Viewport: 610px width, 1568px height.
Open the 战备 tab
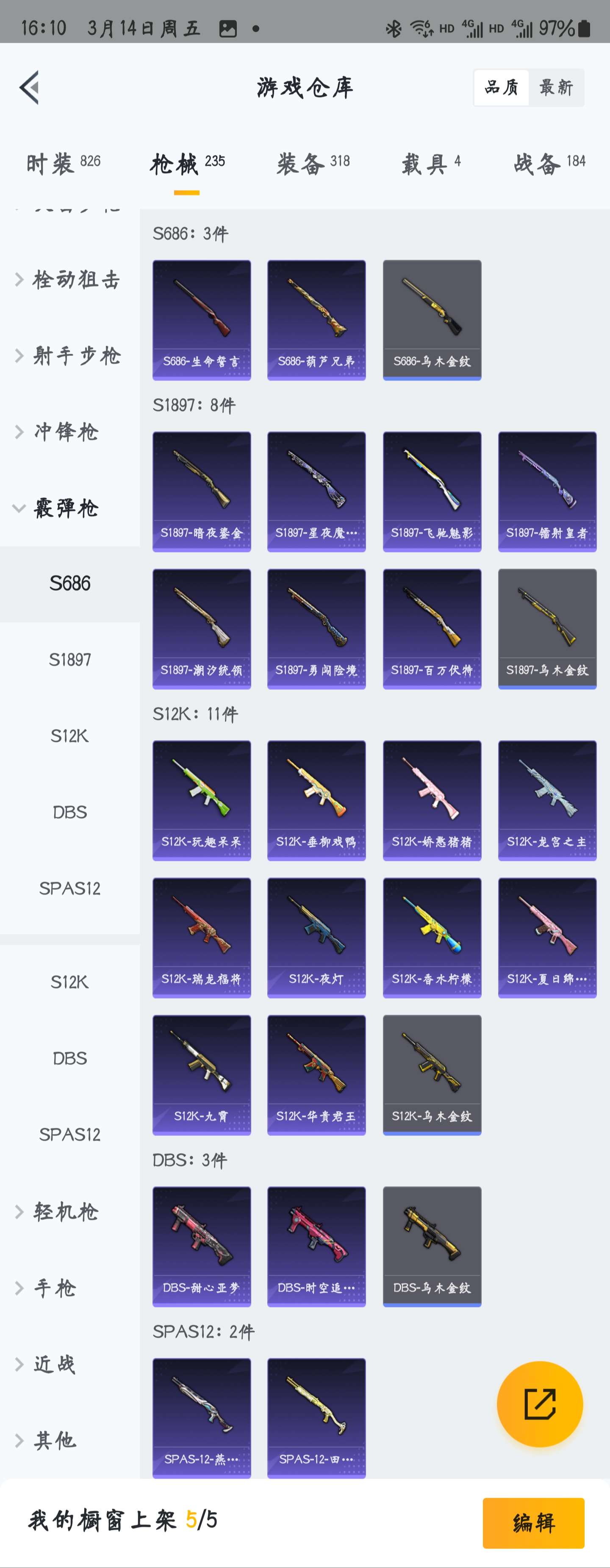point(549,163)
